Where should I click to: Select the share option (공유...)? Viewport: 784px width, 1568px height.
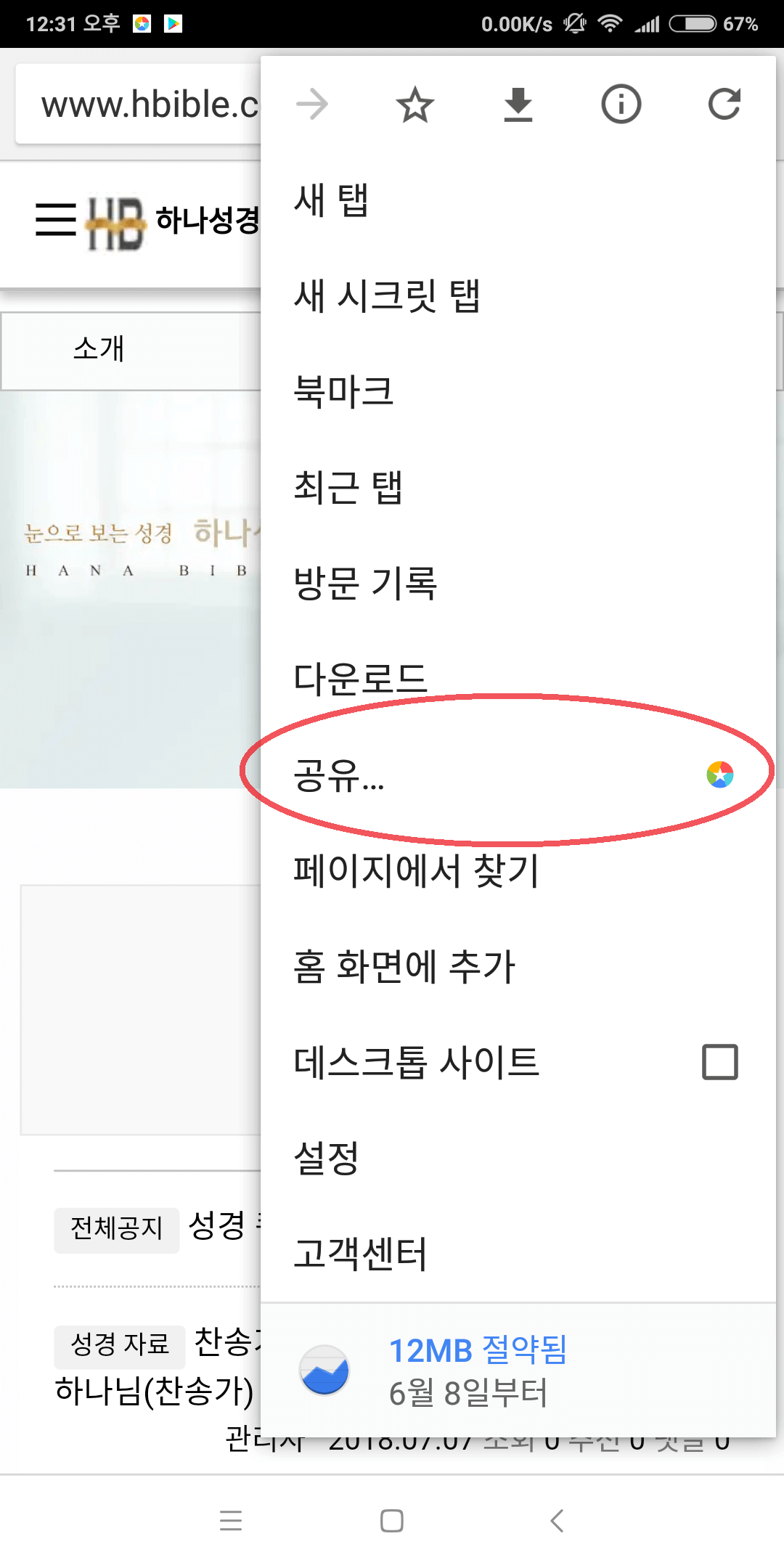340,775
